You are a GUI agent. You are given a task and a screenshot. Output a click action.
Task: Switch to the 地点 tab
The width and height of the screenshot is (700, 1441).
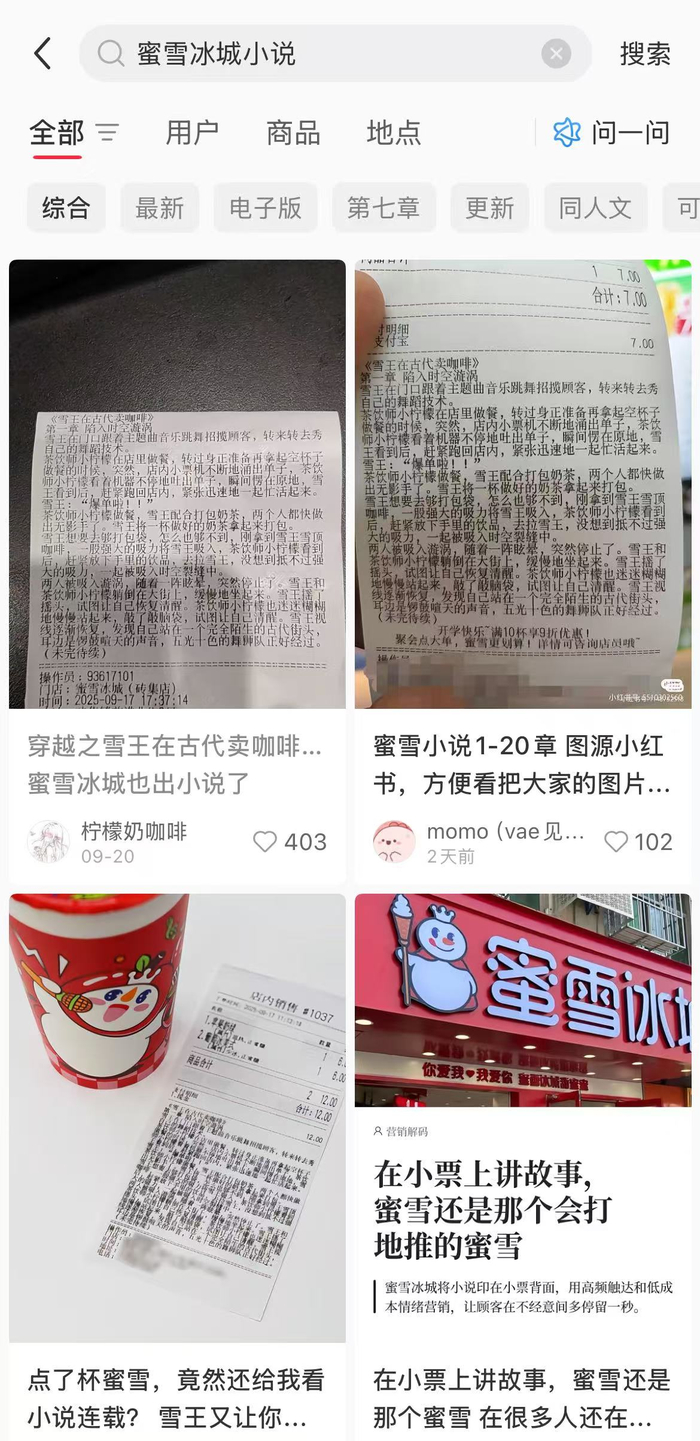coord(394,133)
